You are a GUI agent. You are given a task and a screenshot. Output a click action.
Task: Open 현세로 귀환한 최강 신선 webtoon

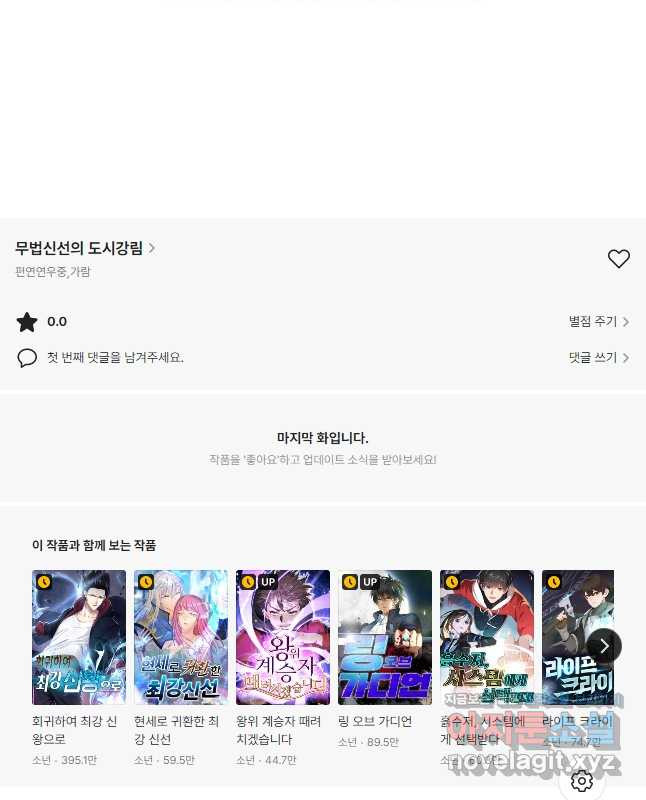click(181, 637)
